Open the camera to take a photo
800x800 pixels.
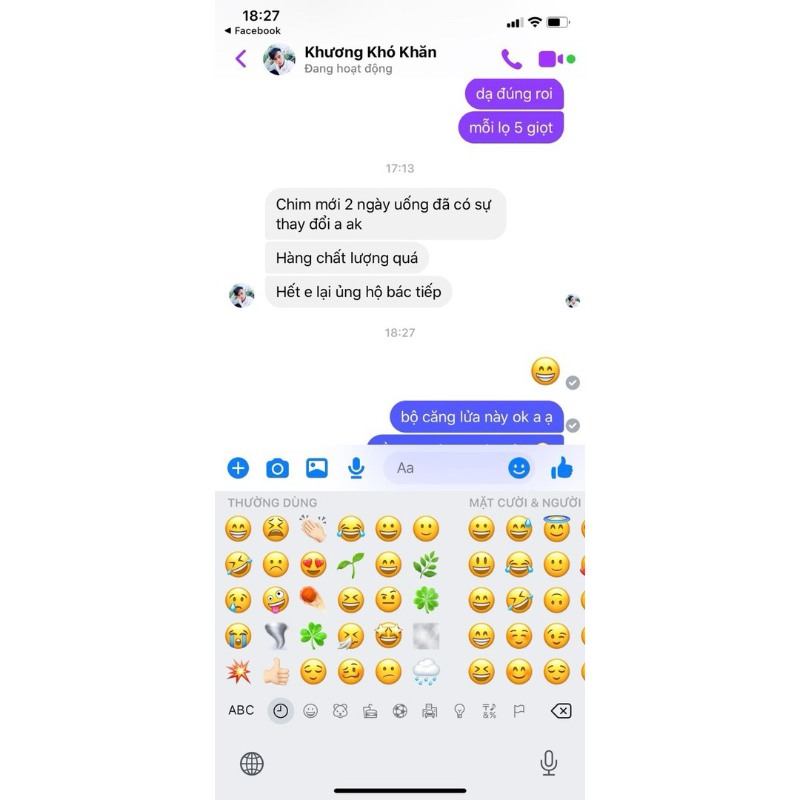pyautogui.click(x=277, y=468)
